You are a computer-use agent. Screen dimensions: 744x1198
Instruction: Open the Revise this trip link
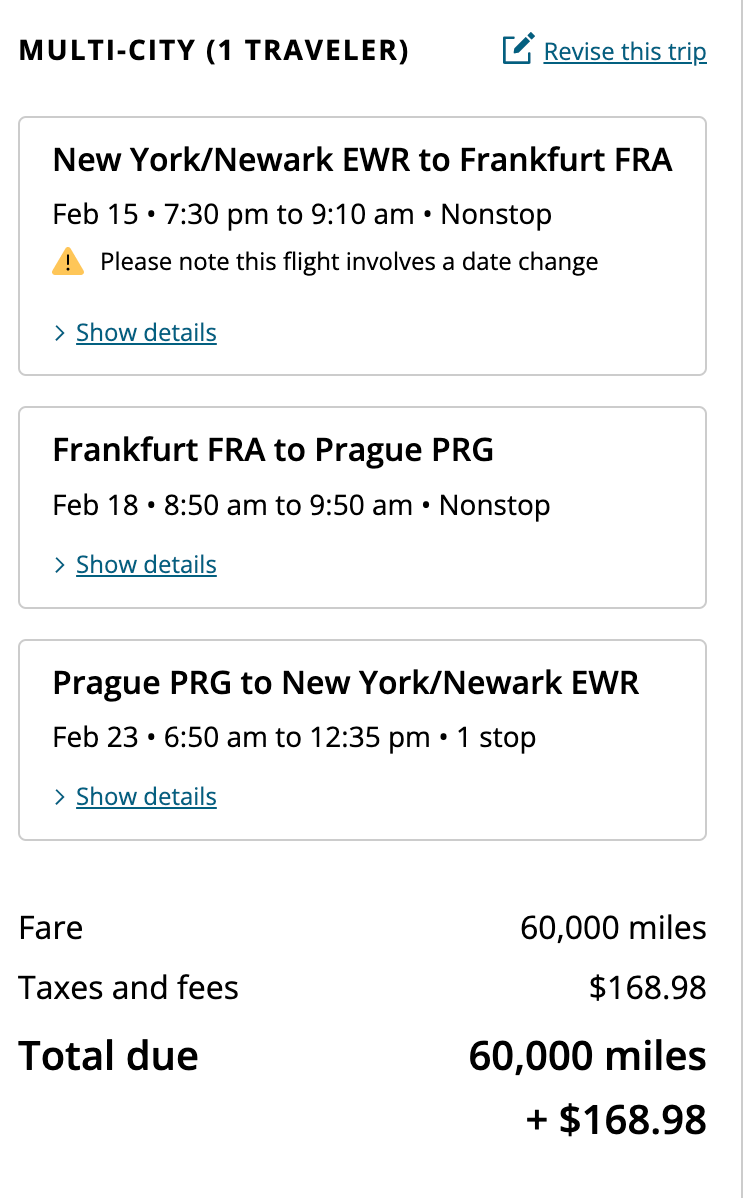[x=625, y=51]
